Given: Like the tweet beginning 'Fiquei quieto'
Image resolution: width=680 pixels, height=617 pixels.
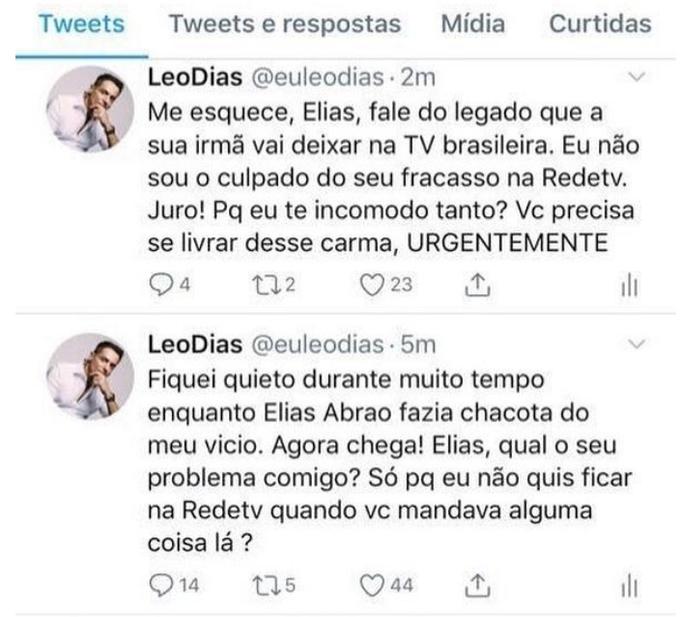Looking at the screenshot, I should (x=372, y=585).
